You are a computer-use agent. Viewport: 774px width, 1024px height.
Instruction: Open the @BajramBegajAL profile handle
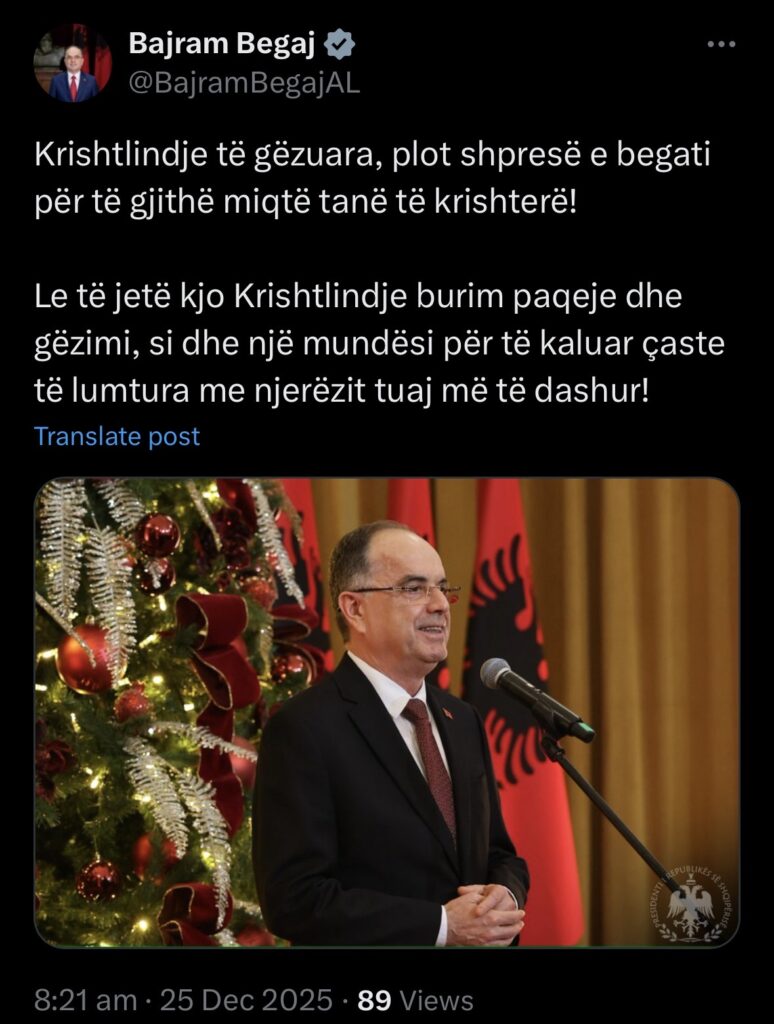coord(244,84)
